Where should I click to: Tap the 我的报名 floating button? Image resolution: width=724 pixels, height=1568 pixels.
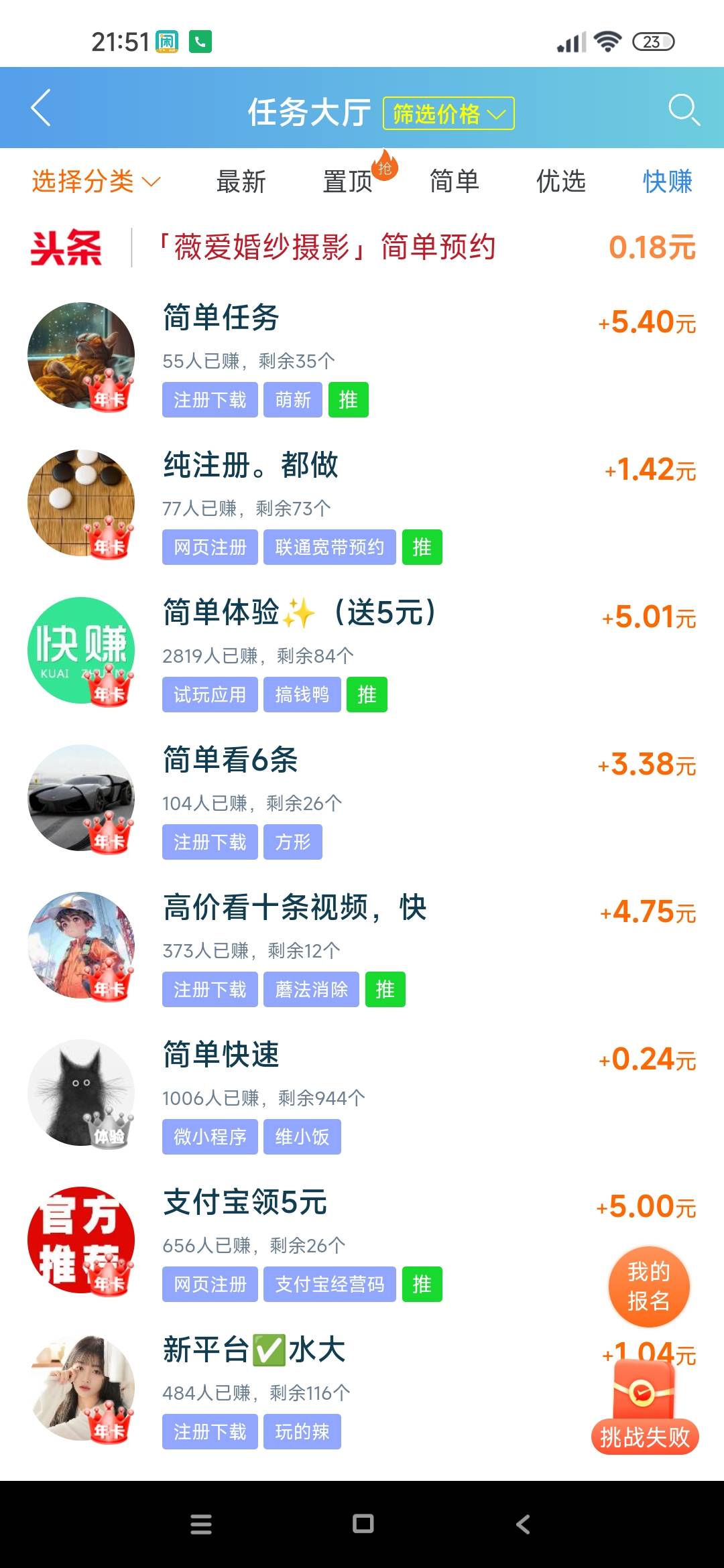tap(648, 1287)
